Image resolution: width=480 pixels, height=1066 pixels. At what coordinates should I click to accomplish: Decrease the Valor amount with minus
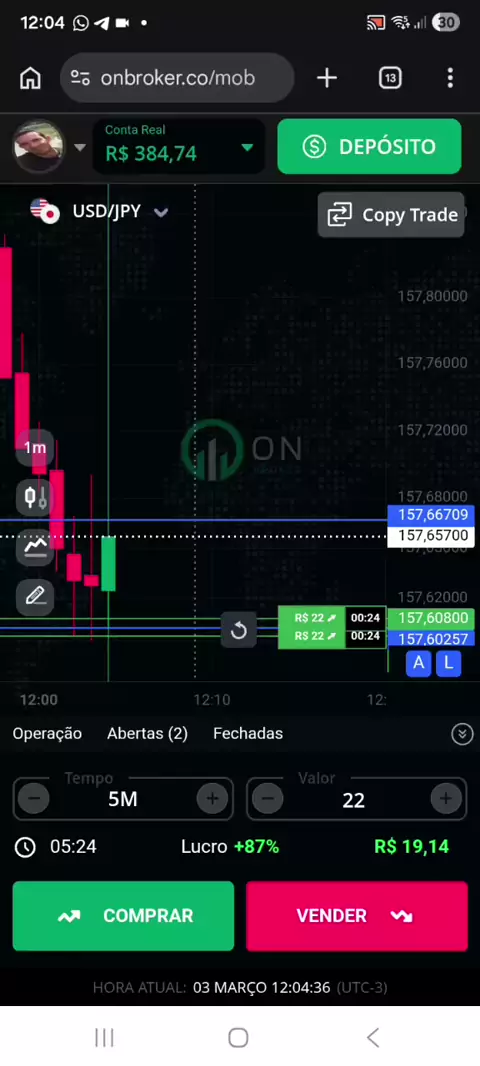268,799
